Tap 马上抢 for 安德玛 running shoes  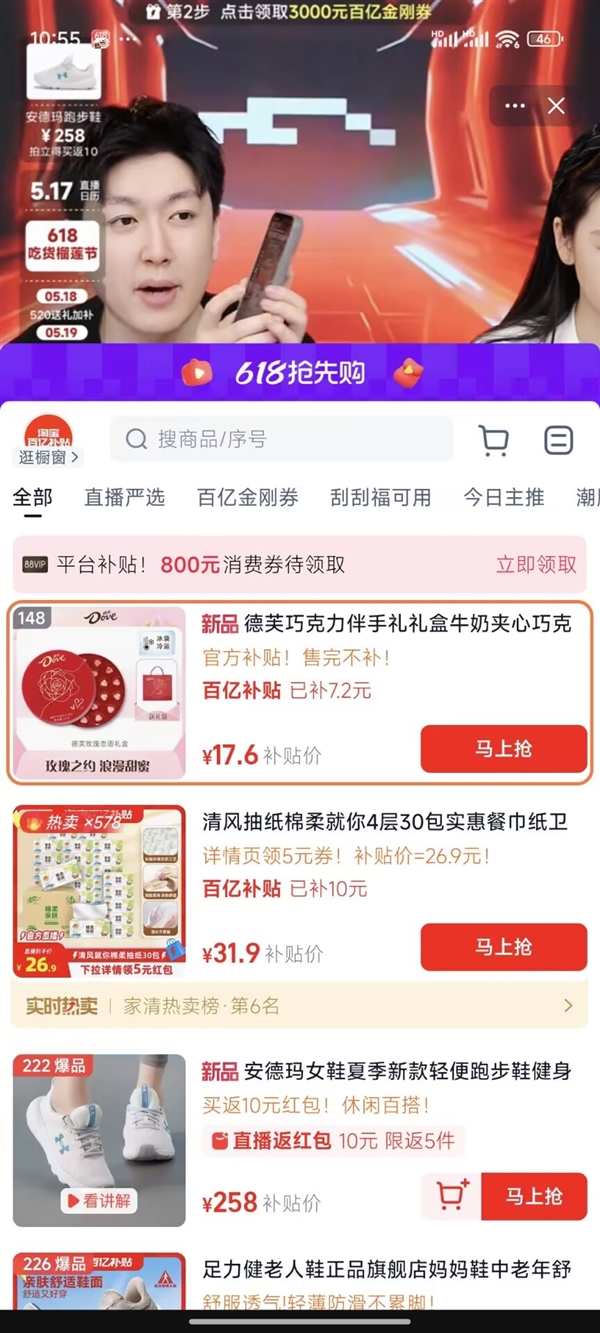point(533,1196)
